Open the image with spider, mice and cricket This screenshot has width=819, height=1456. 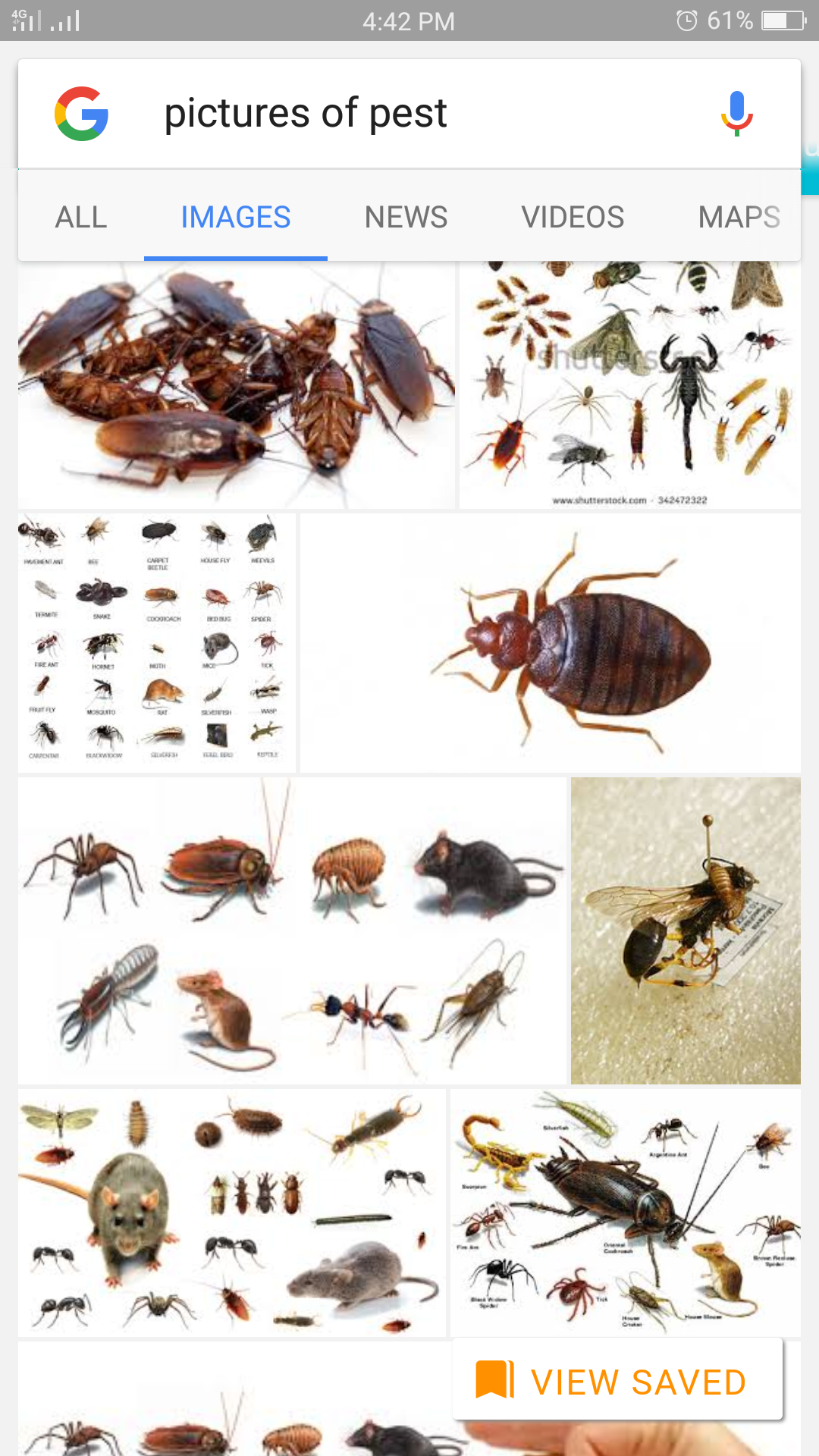pyautogui.click(x=292, y=930)
